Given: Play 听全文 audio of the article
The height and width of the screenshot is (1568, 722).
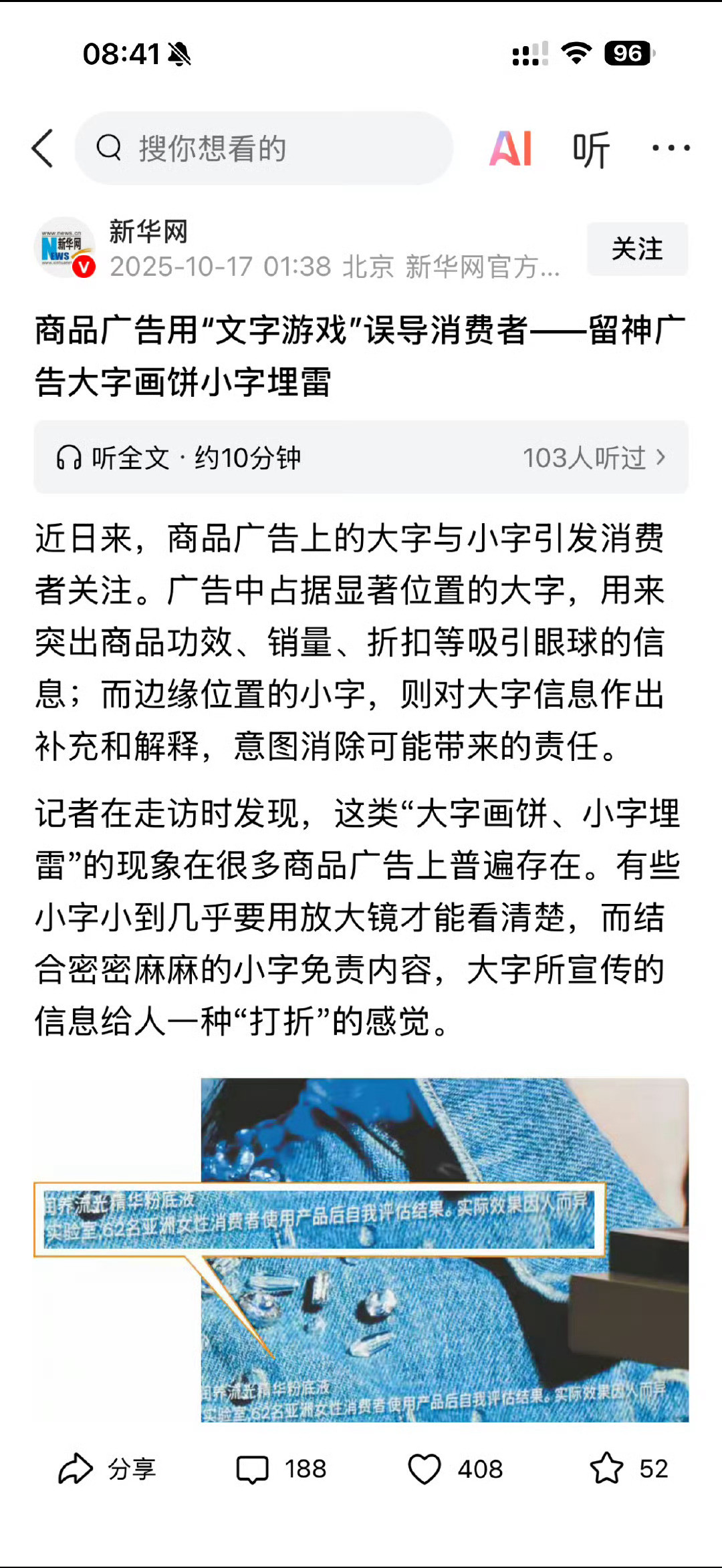Looking at the screenshot, I should point(361,458).
